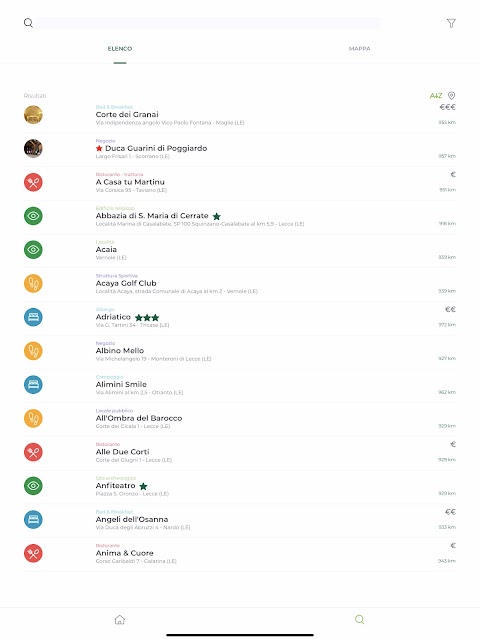Select Acaya Golf Club
This screenshot has height=640, width=480.
(x=240, y=283)
